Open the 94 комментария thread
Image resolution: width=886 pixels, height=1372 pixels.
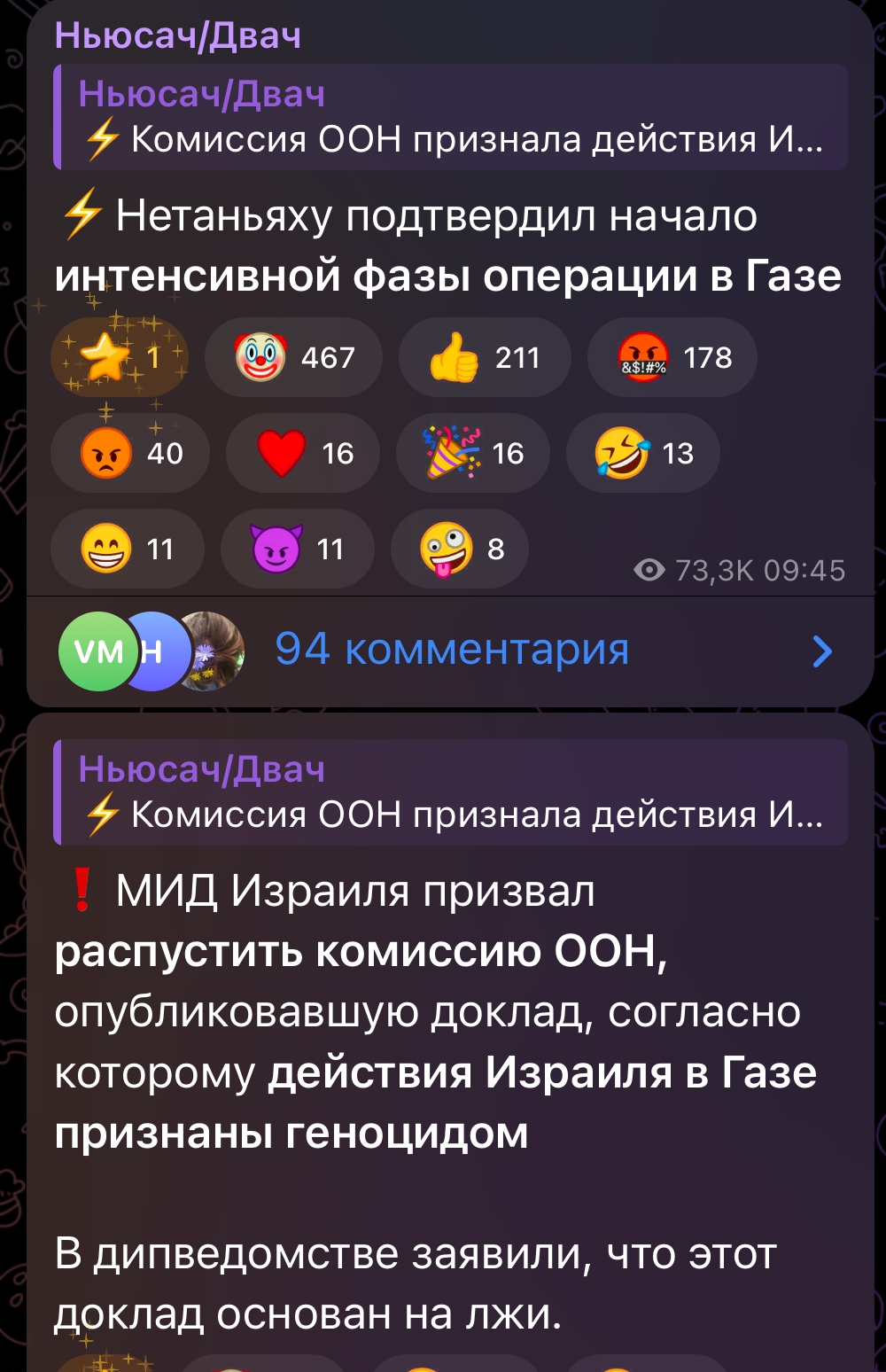click(x=450, y=651)
